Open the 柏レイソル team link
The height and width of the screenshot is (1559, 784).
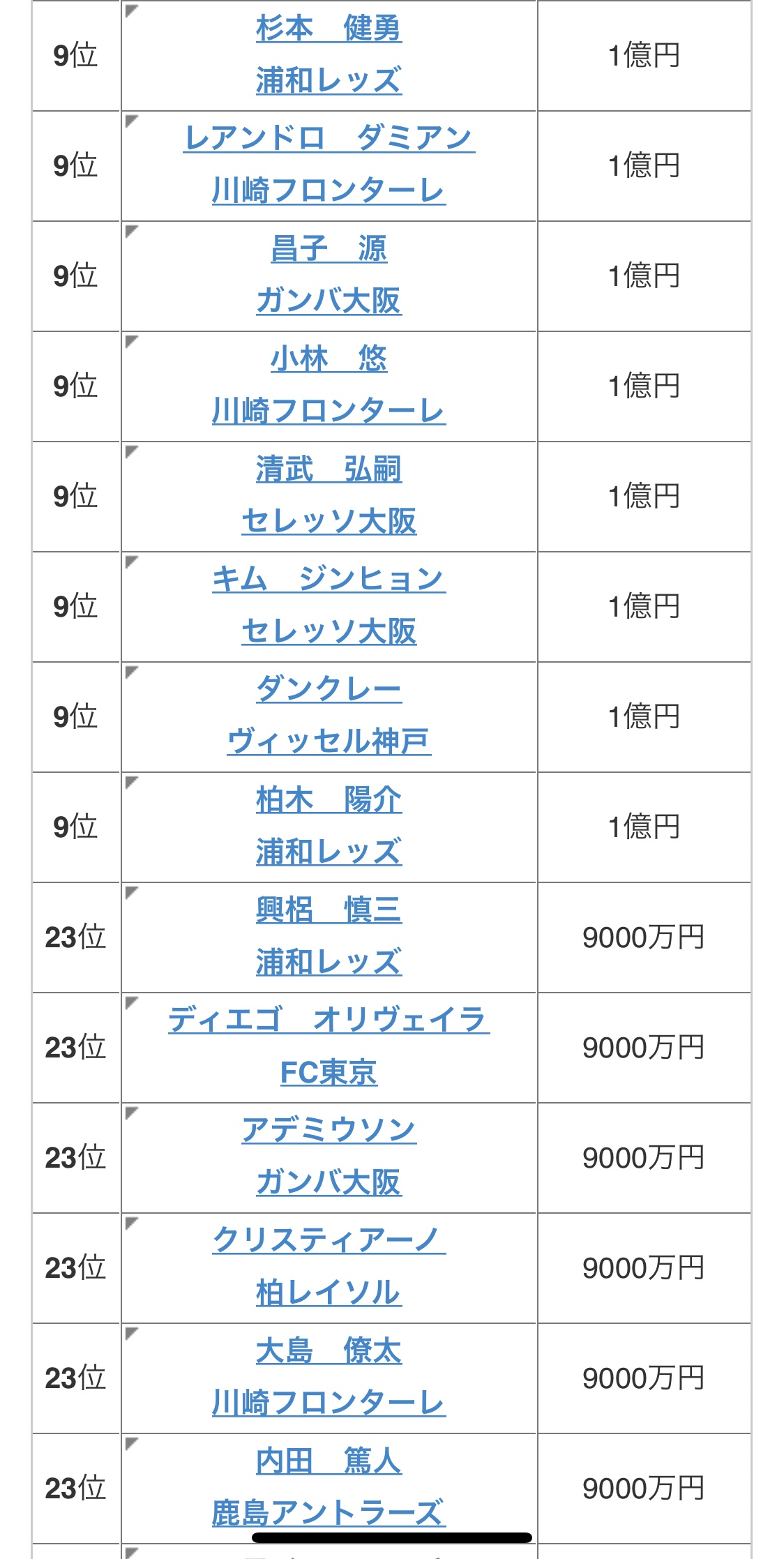[x=329, y=1293]
